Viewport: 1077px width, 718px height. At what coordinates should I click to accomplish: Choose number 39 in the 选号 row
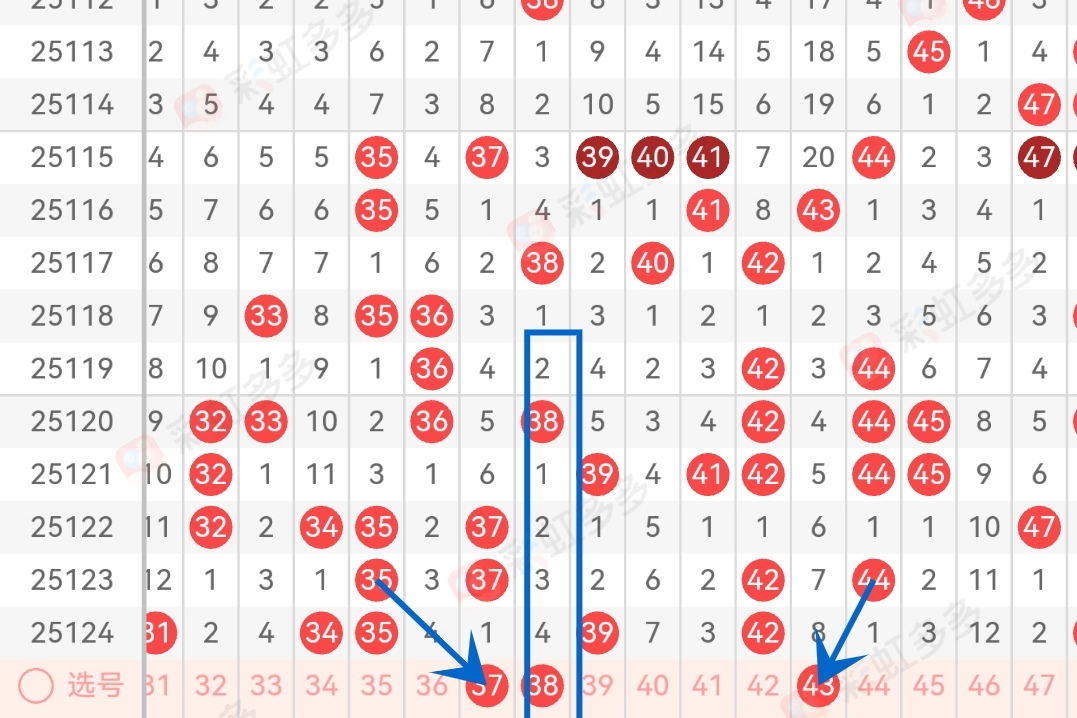click(x=597, y=686)
